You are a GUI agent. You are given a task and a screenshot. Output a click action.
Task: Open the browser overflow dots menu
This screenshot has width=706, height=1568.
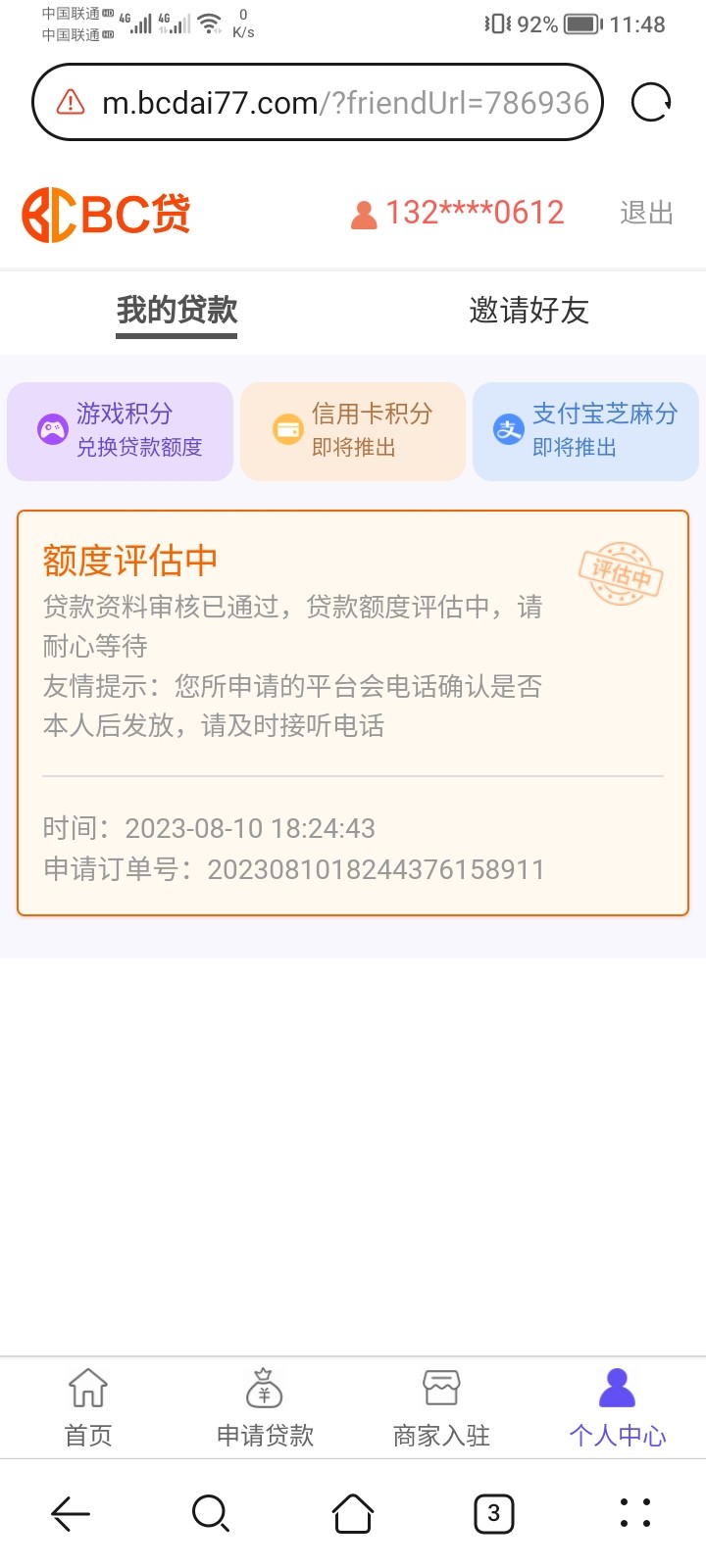(x=634, y=1513)
